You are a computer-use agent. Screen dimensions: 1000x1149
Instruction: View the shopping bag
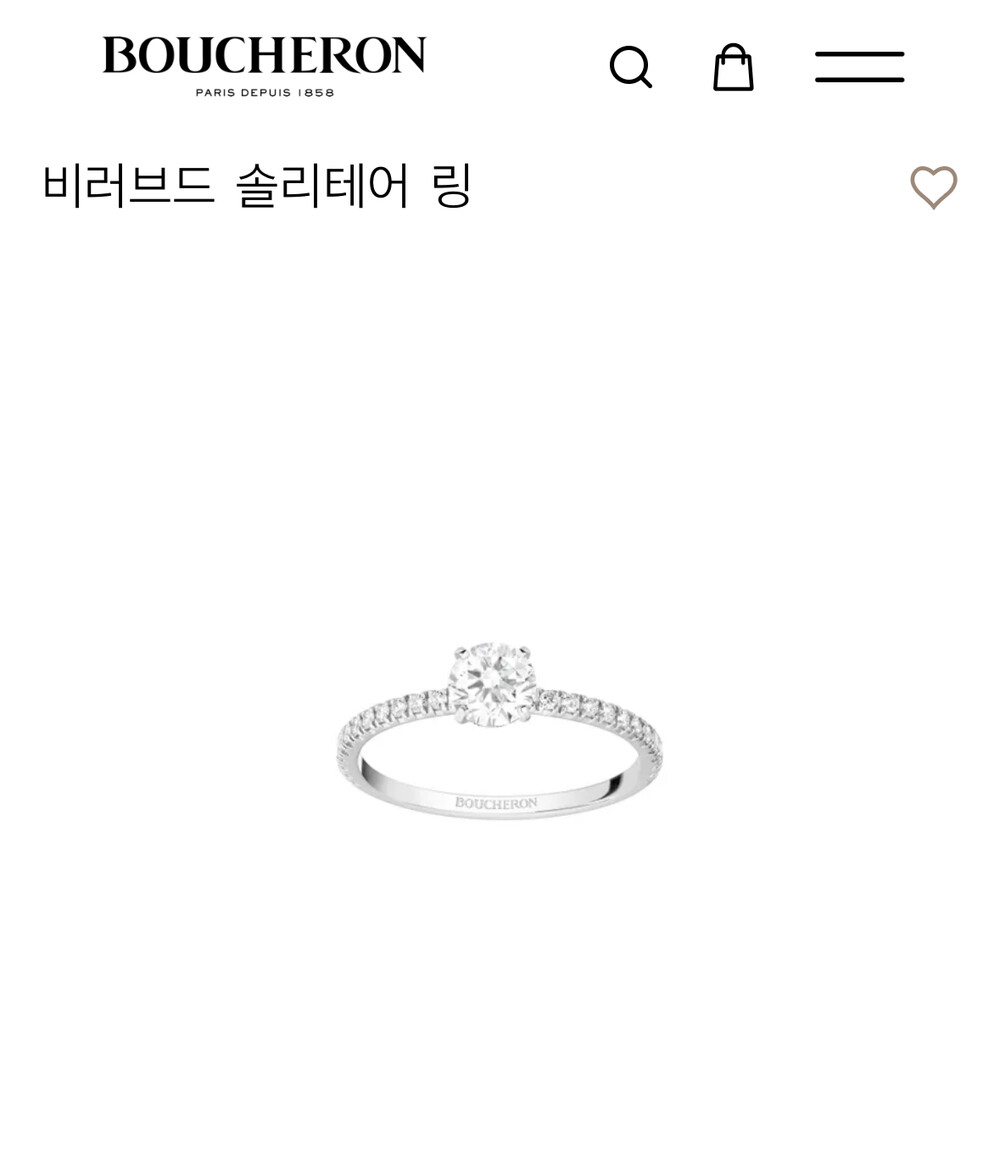[x=733, y=67]
